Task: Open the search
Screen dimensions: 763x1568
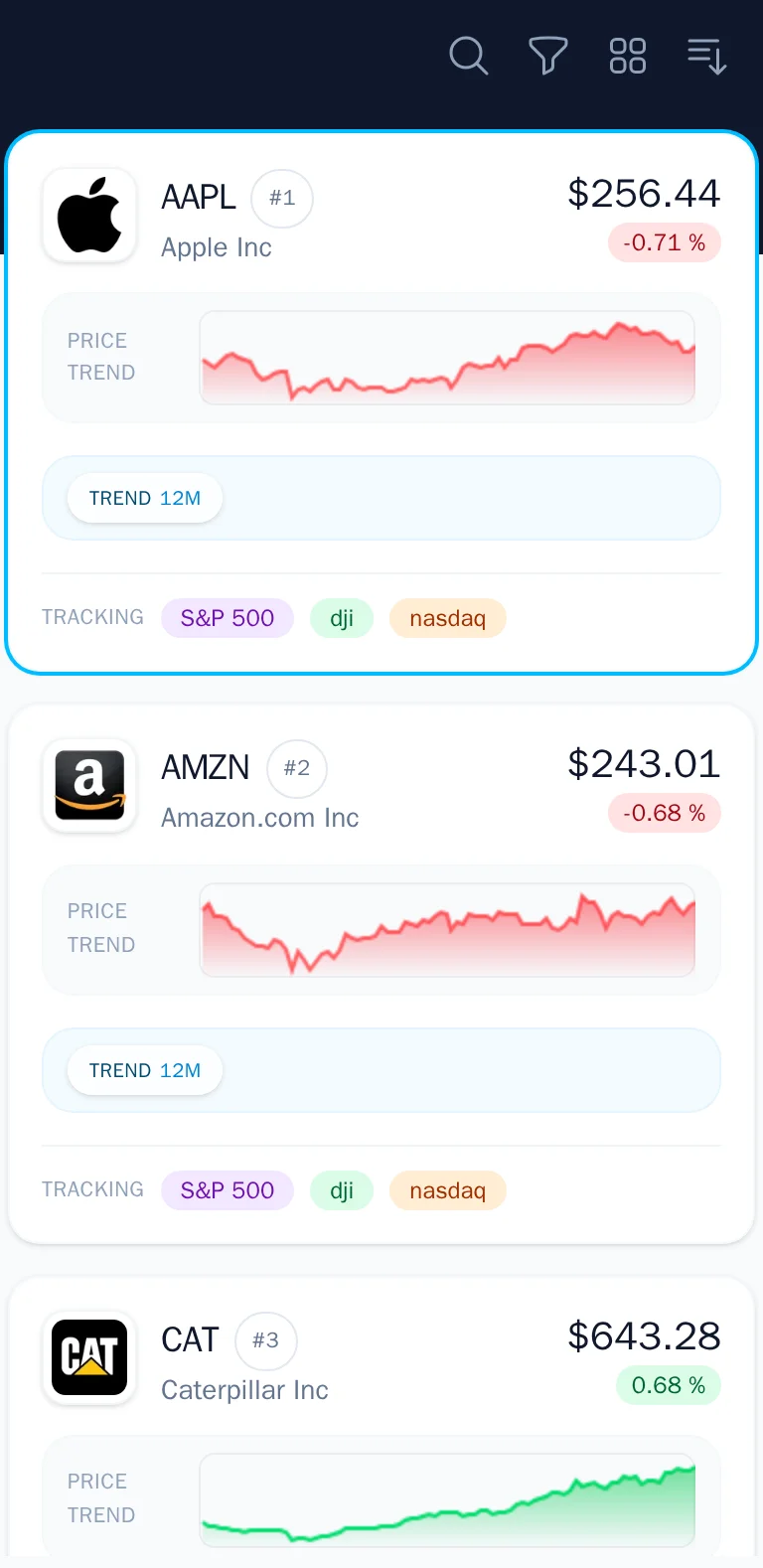Action: pos(468,57)
